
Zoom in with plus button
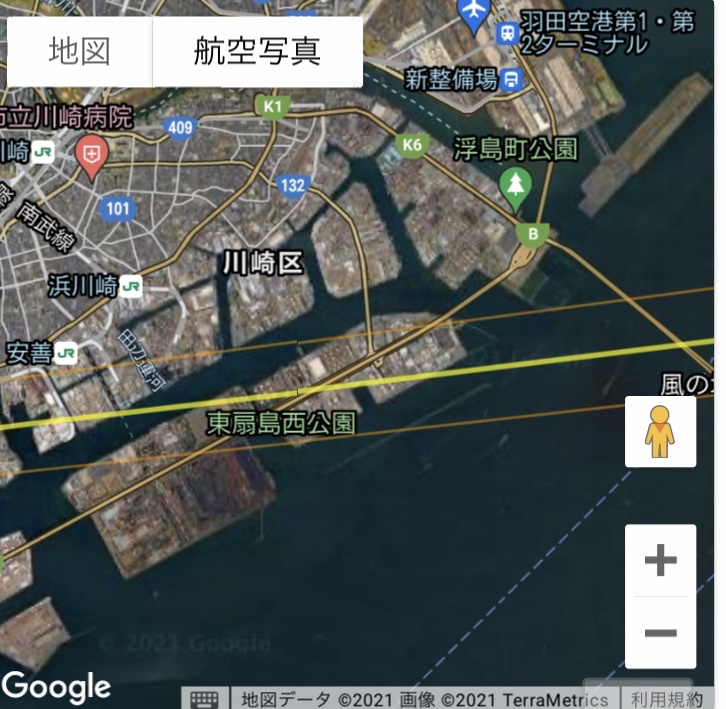pos(660,560)
